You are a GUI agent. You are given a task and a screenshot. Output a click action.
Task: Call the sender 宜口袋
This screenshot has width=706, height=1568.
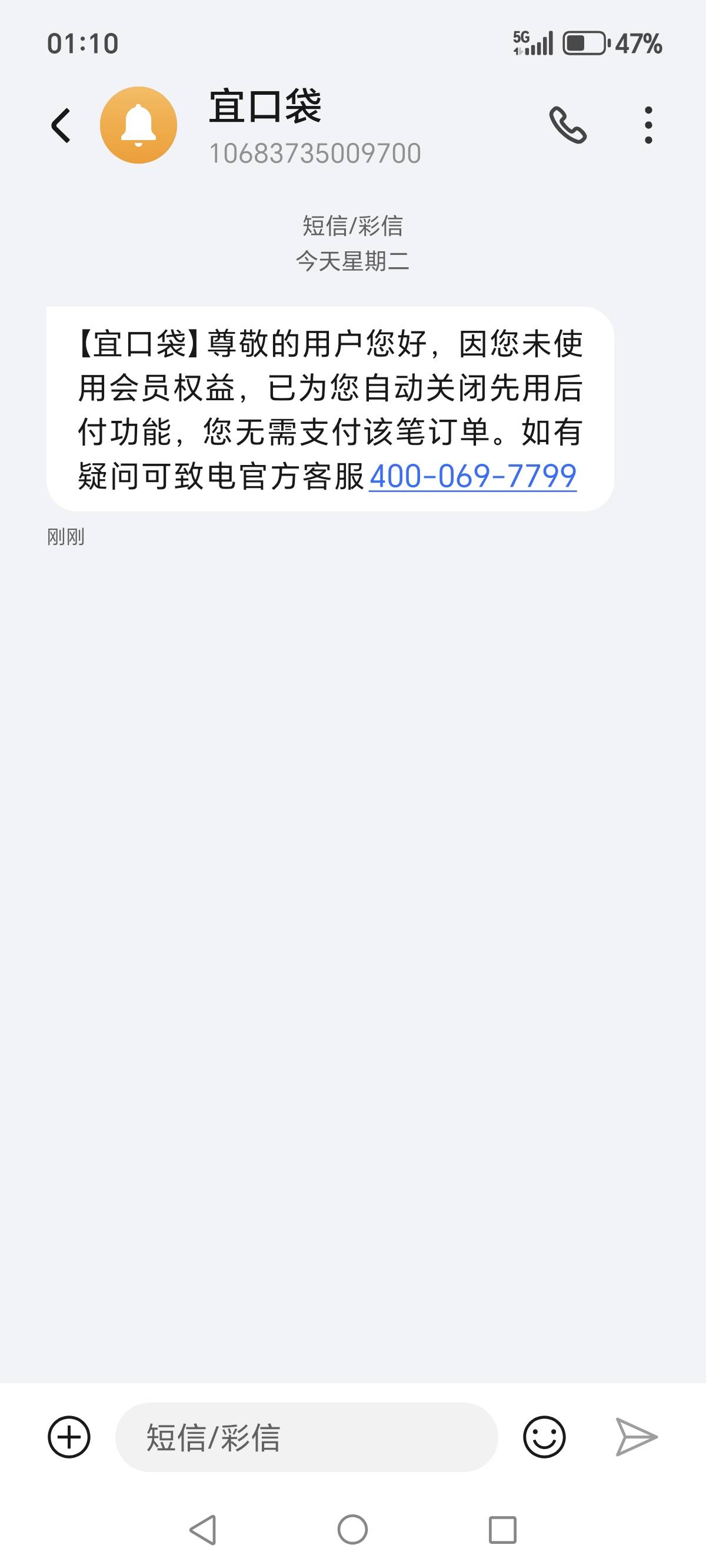568,125
